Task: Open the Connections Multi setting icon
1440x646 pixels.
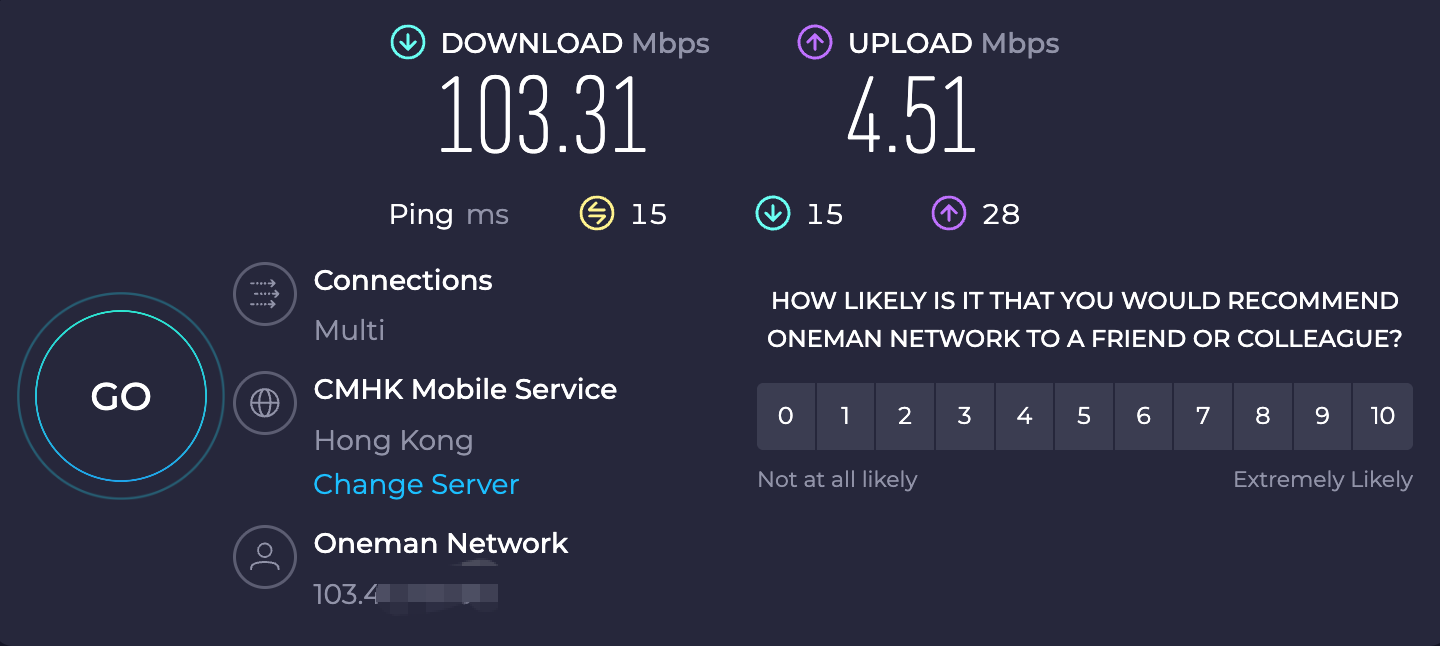Action: [x=265, y=294]
